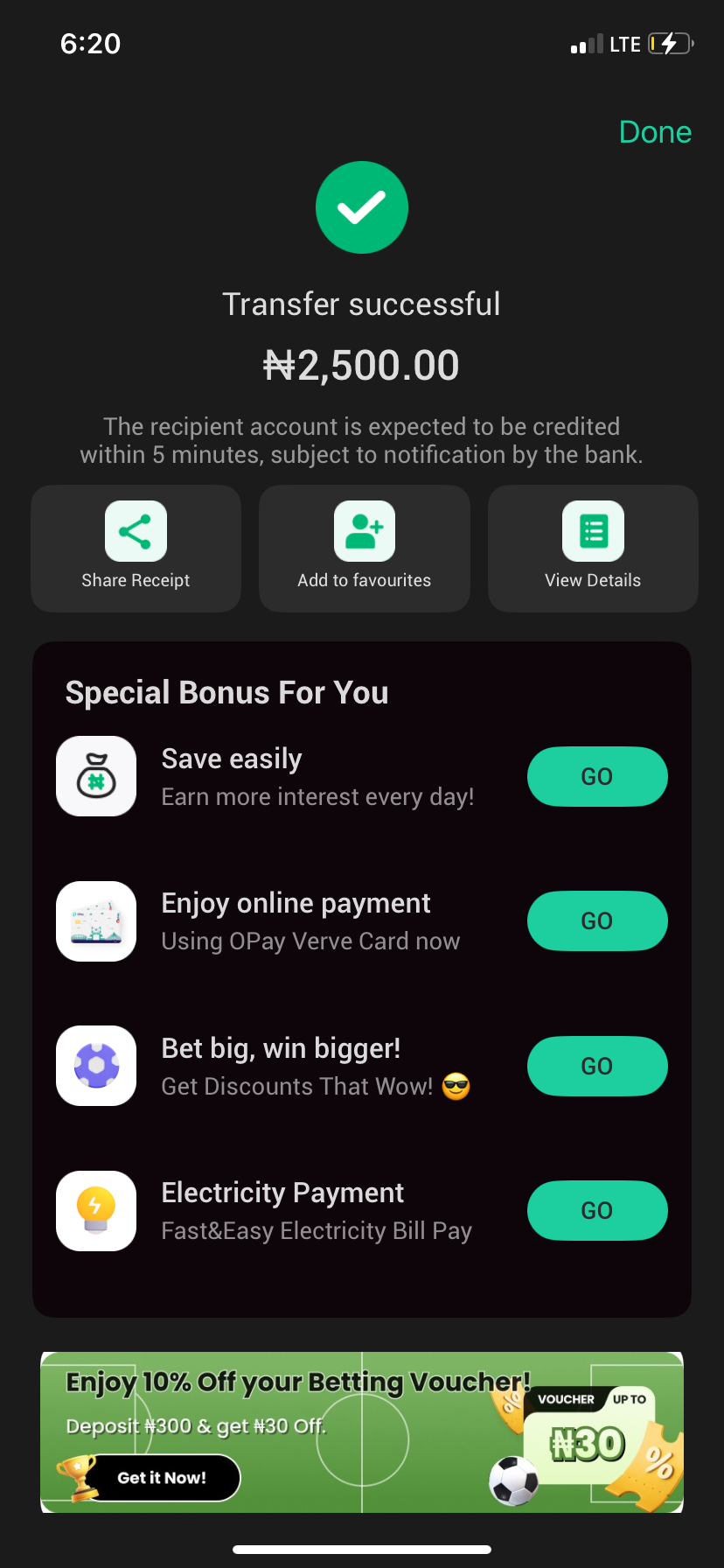Image resolution: width=724 pixels, height=1568 pixels.
Task: Tap GO for Enjoy online payment
Action: click(597, 920)
